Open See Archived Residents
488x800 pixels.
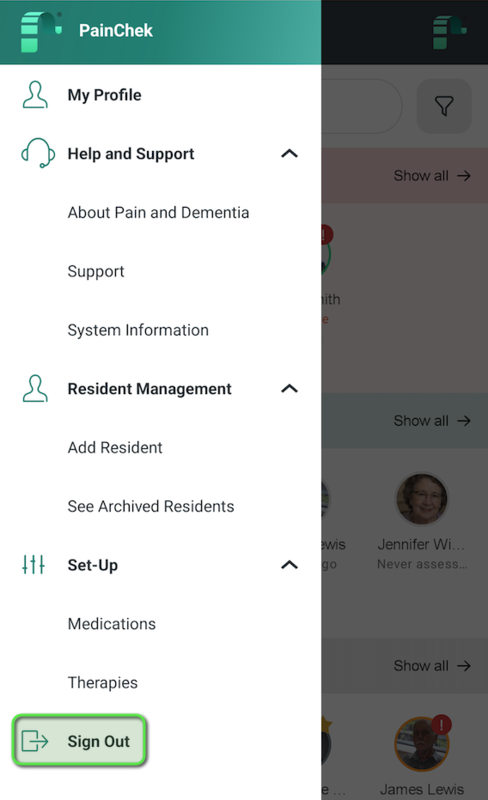click(151, 506)
